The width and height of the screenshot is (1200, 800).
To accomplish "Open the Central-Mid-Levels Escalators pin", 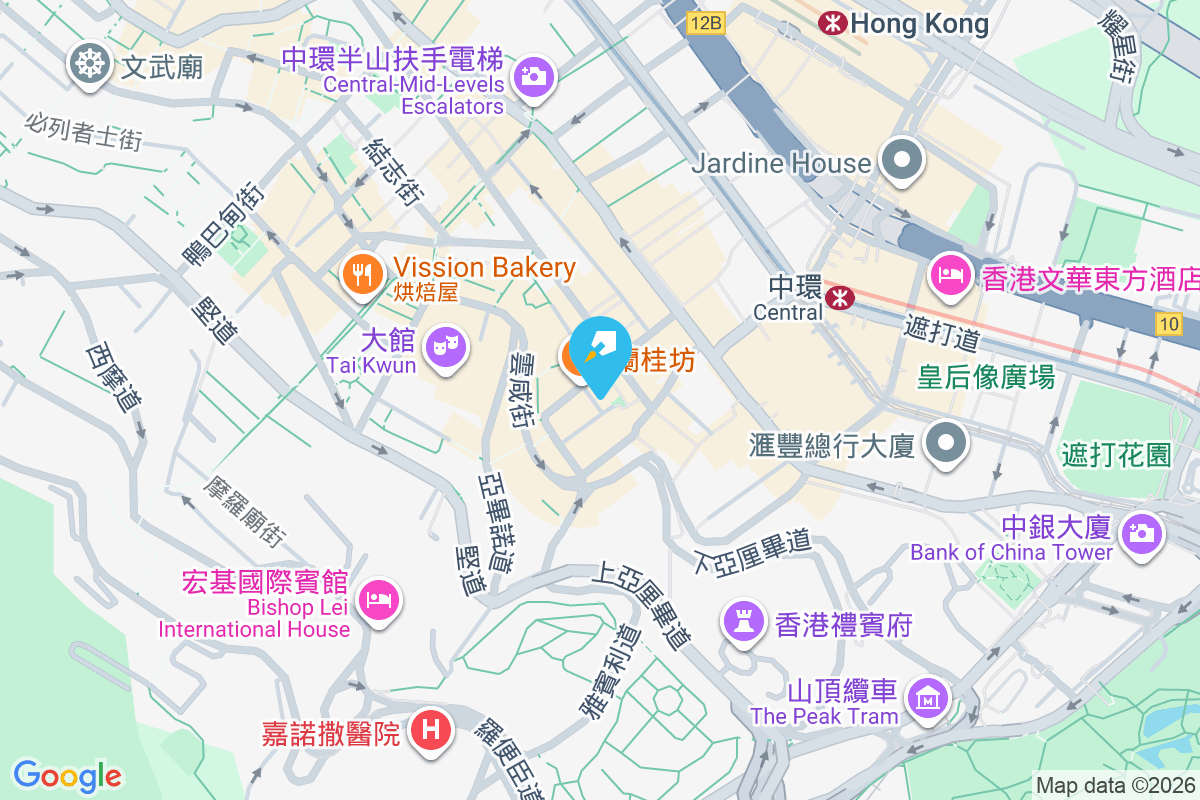I will [x=534, y=76].
